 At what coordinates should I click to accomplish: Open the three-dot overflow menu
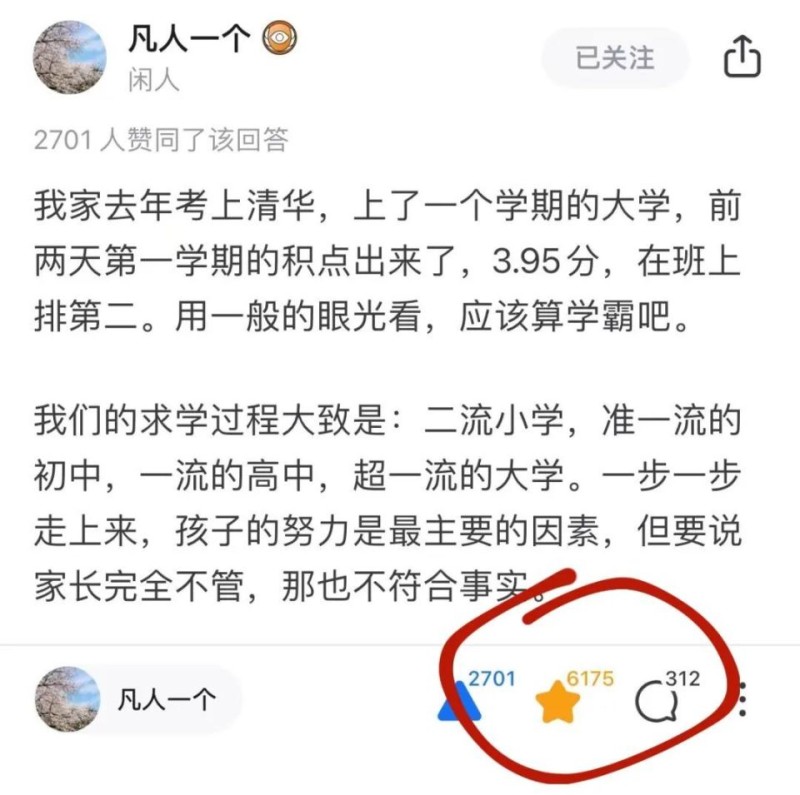(742, 700)
